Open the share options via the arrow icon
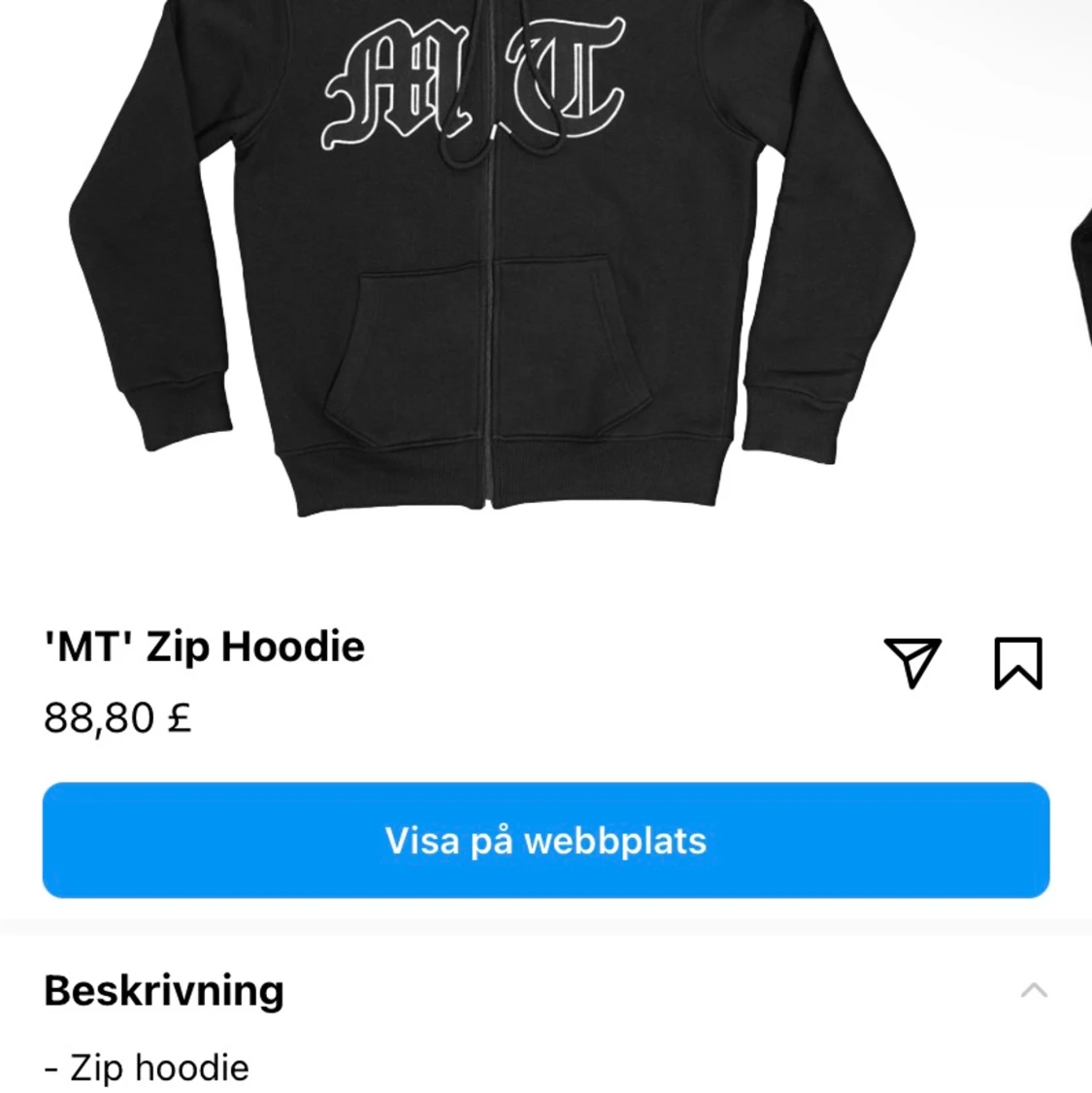 tap(913, 661)
